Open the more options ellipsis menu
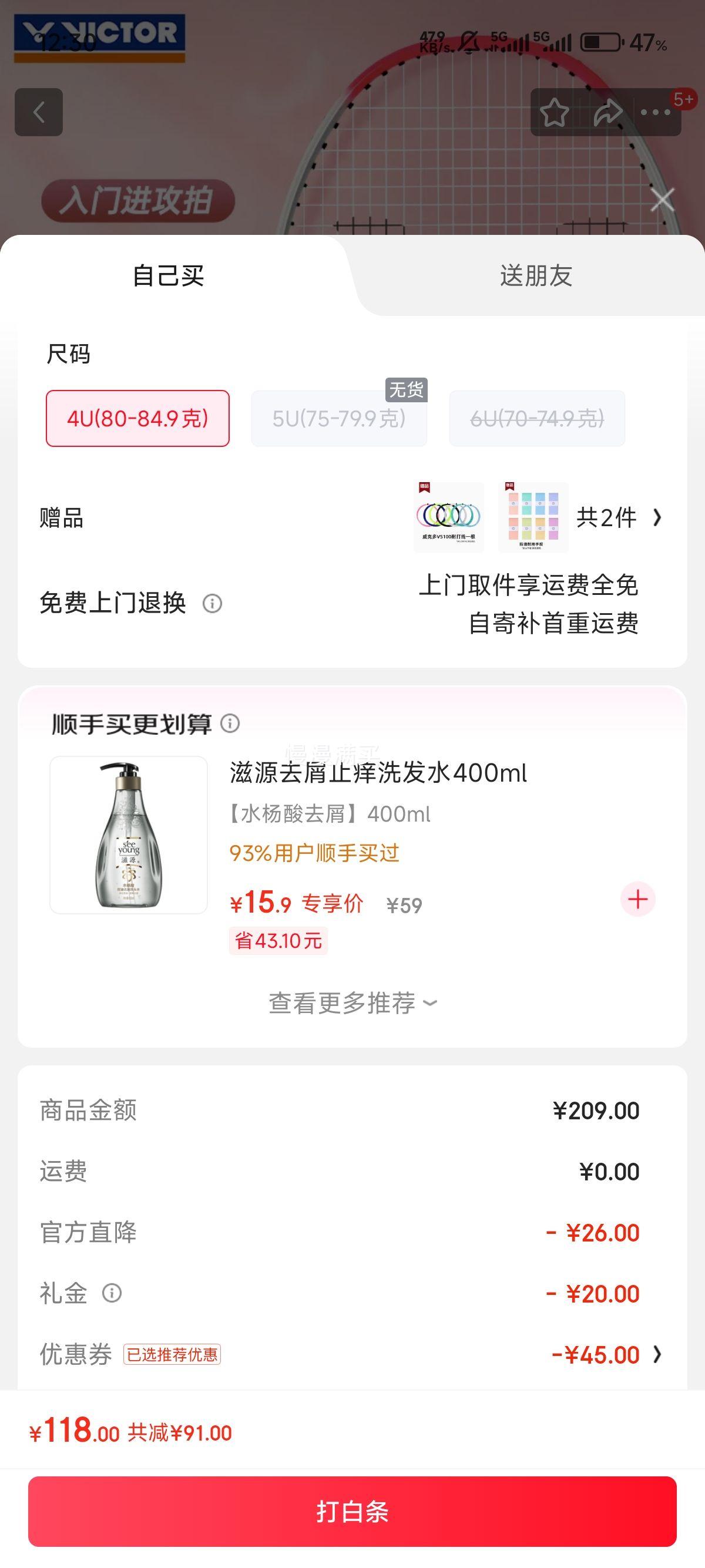 tap(656, 113)
